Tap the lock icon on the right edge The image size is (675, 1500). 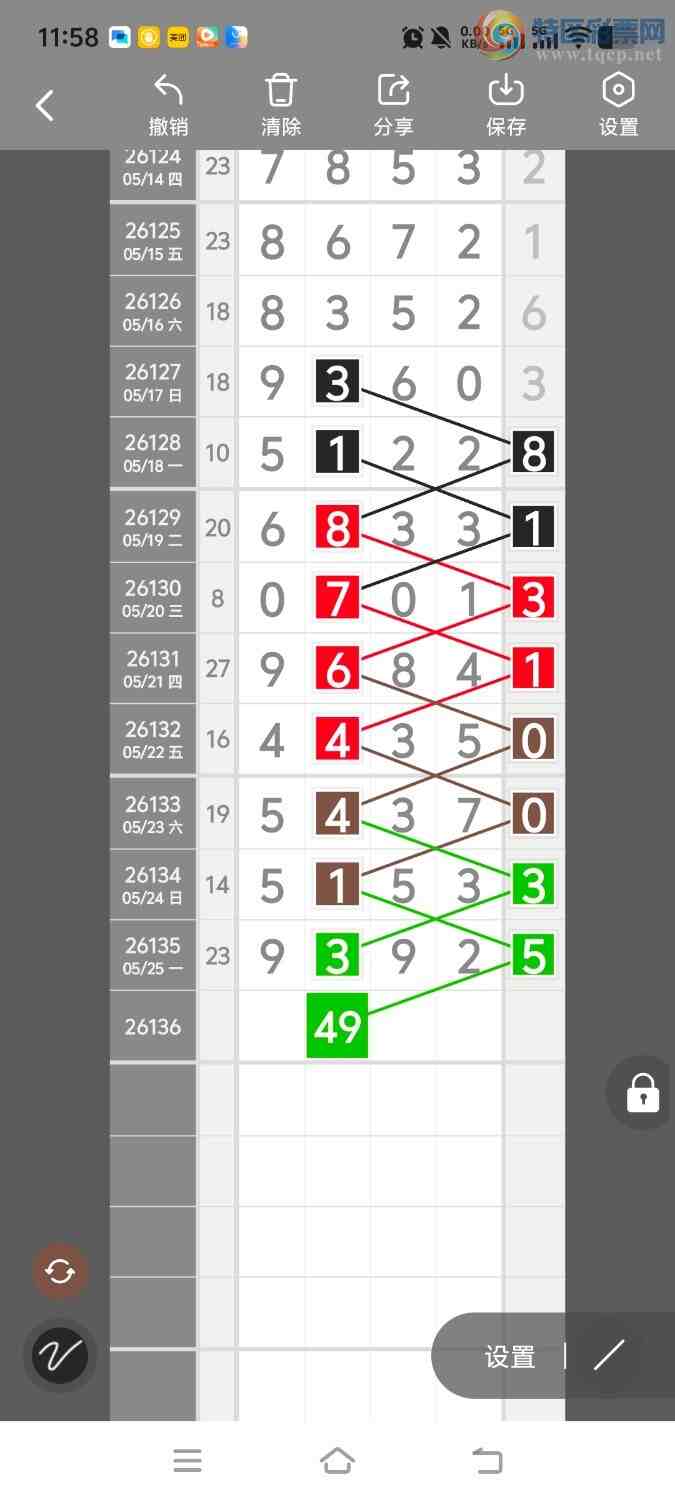pyautogui.click(x=643, y=1093)
